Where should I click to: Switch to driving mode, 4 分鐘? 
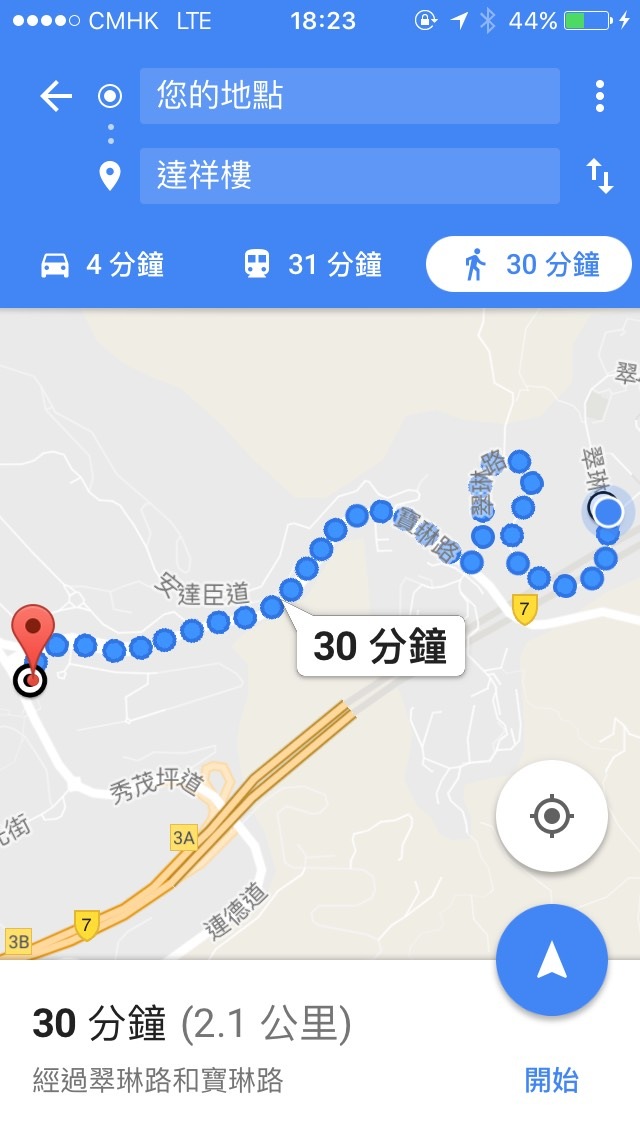tap(102, 265)
